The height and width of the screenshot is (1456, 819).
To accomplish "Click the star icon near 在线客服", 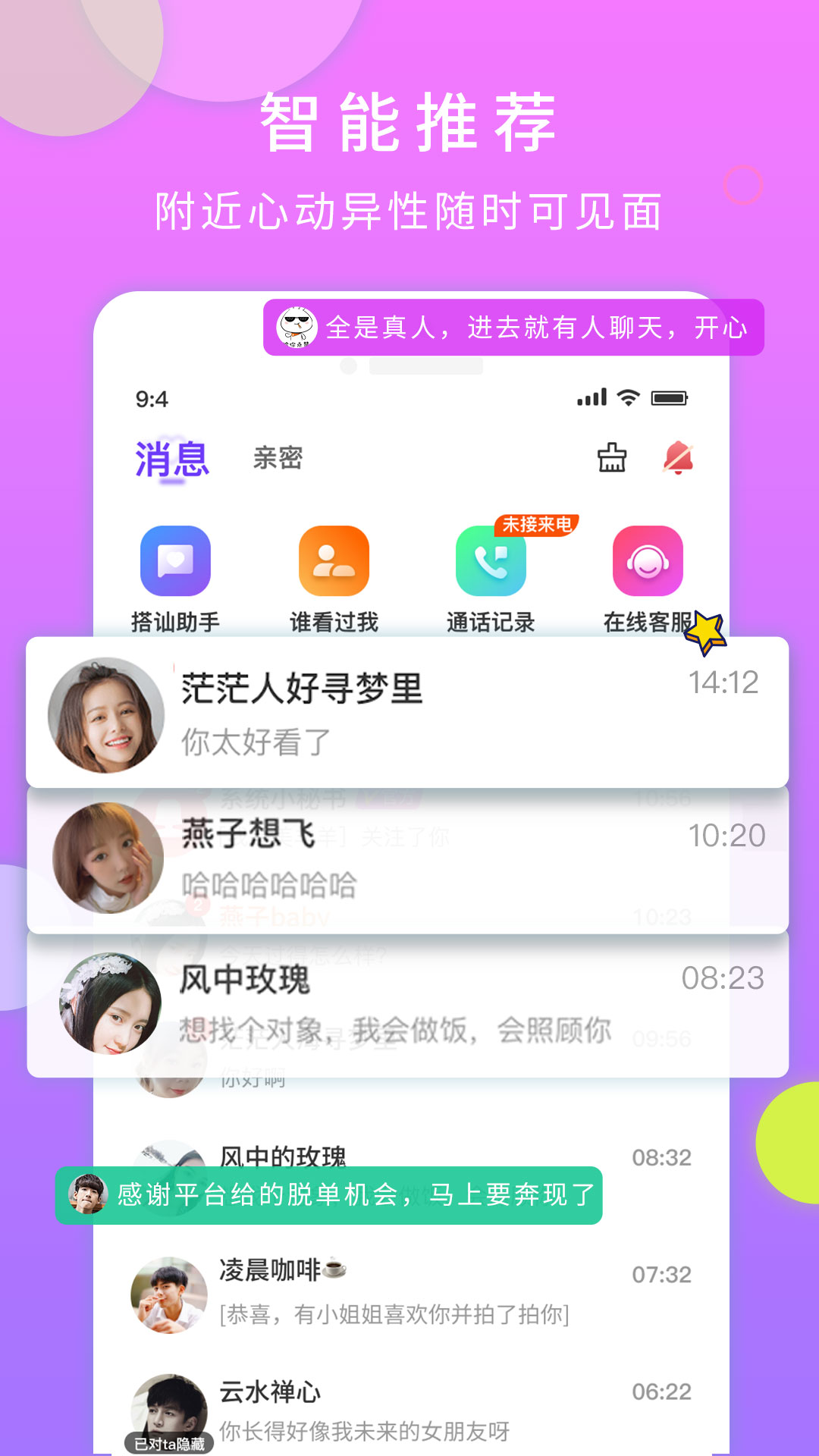I will [705, 631].
